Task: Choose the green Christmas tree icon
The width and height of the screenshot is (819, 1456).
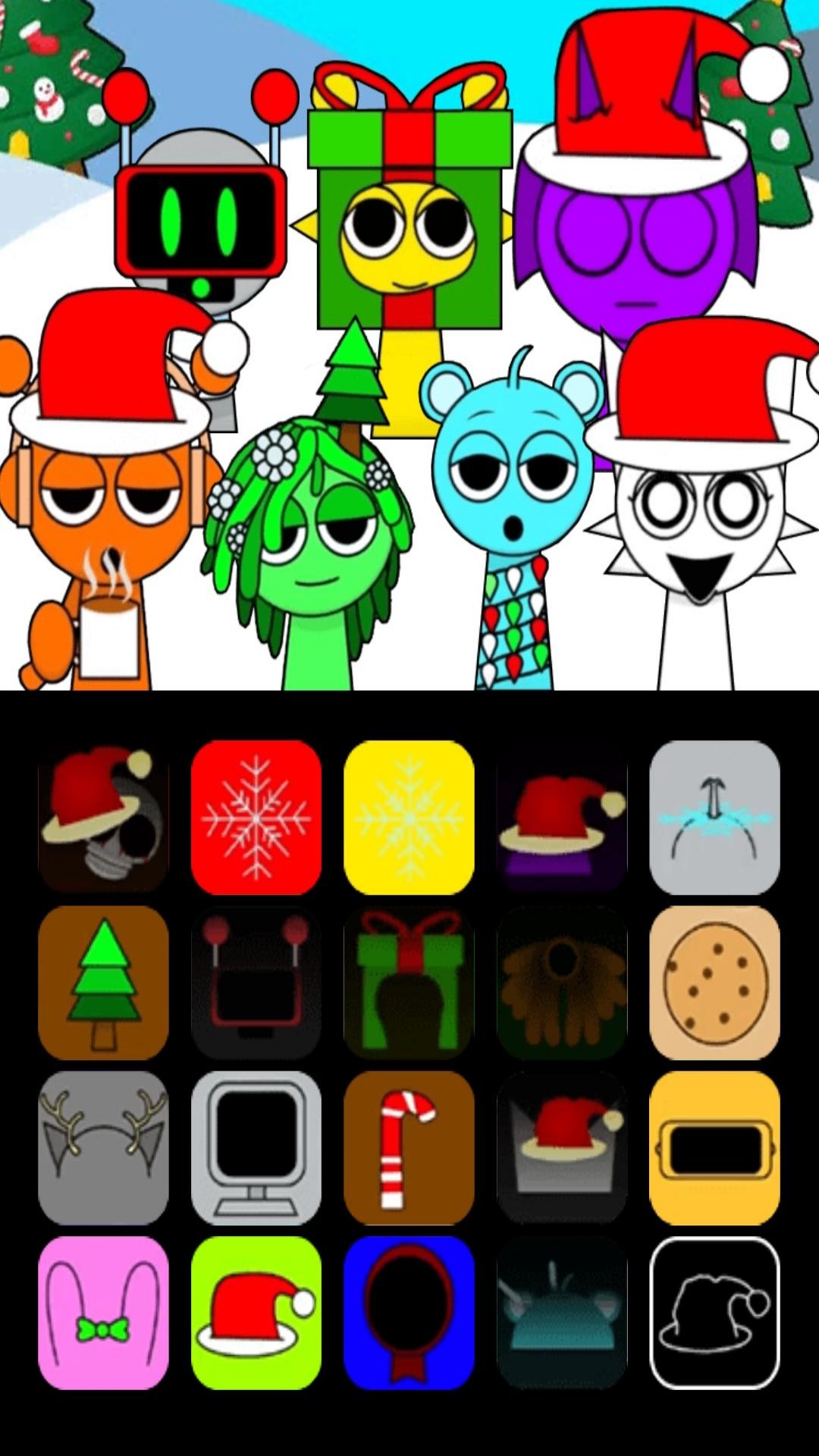Action: point(103,982)
